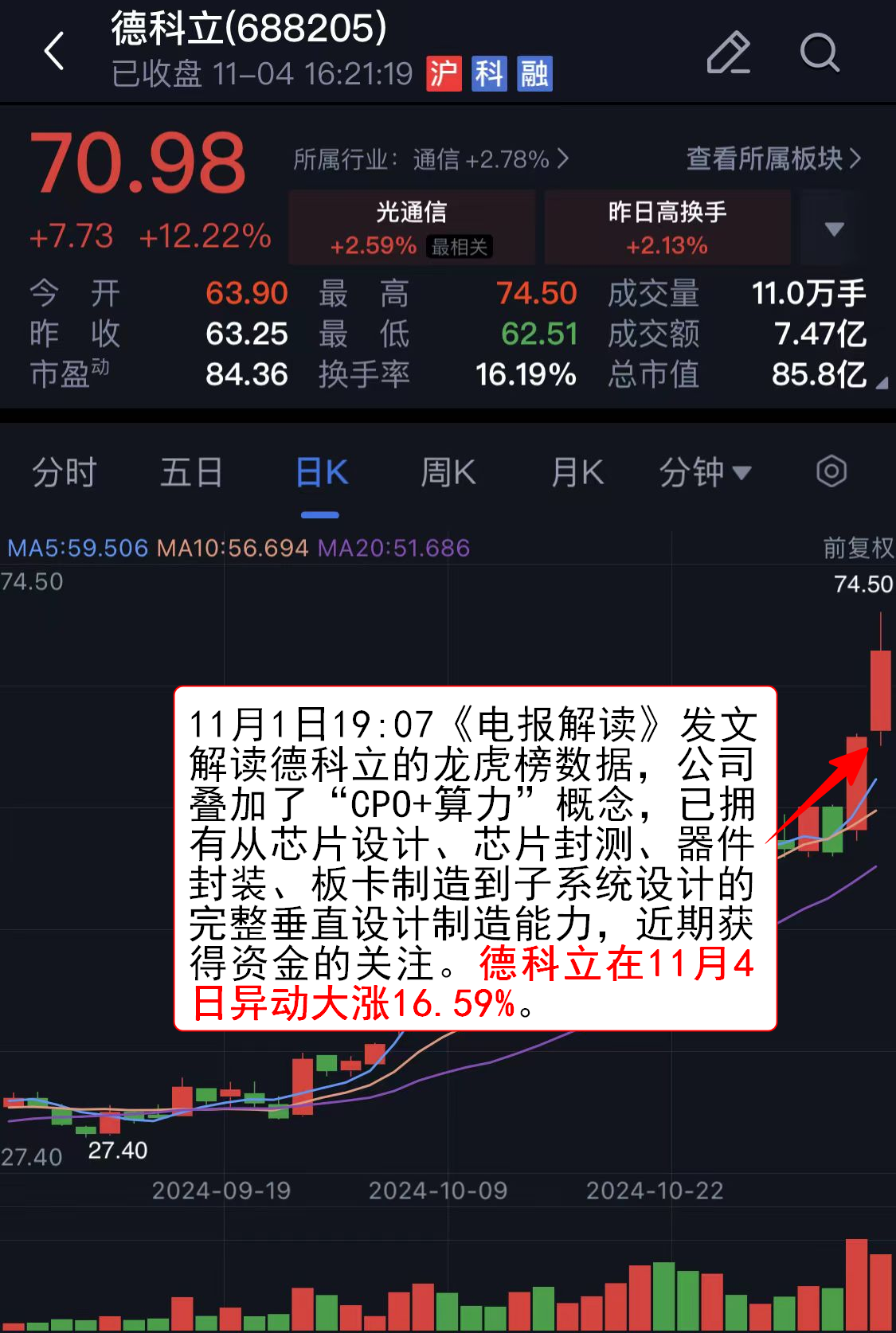Switch to the 分时 chart tab

pyautogui.click(x=64, y=473)
